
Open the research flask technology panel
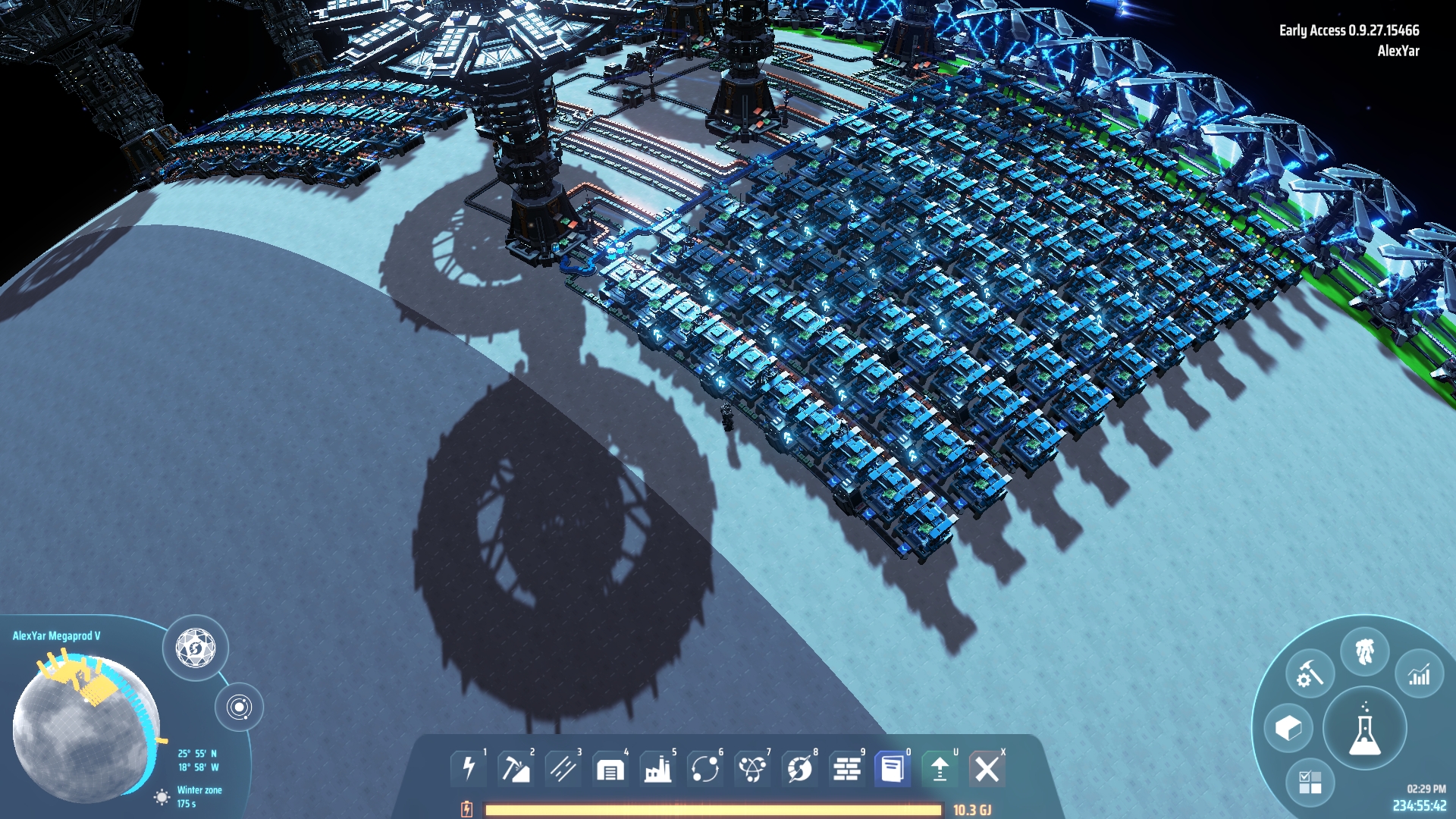[x=1364, y=729]
